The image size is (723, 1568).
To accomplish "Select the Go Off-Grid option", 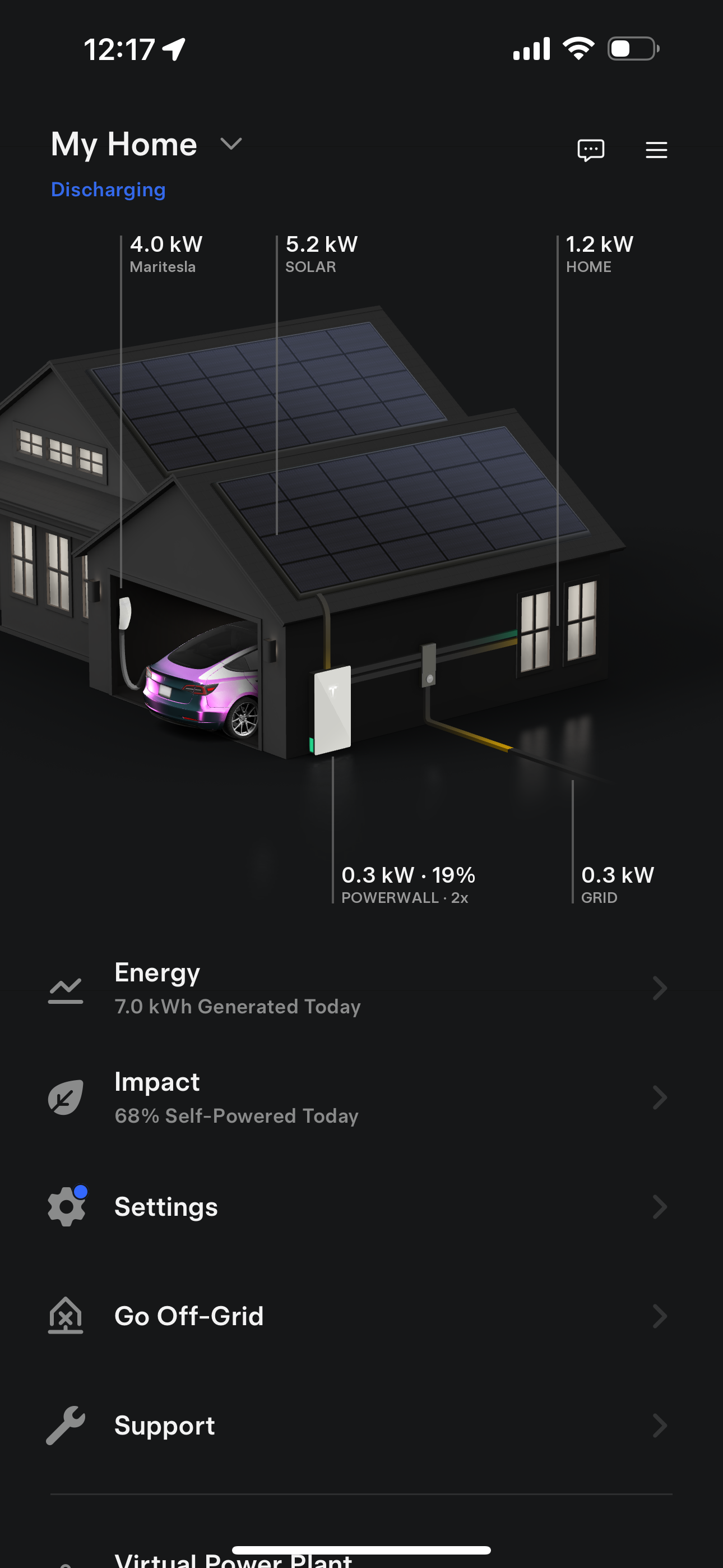I will pyautogui.click(x=360, y=1316).
